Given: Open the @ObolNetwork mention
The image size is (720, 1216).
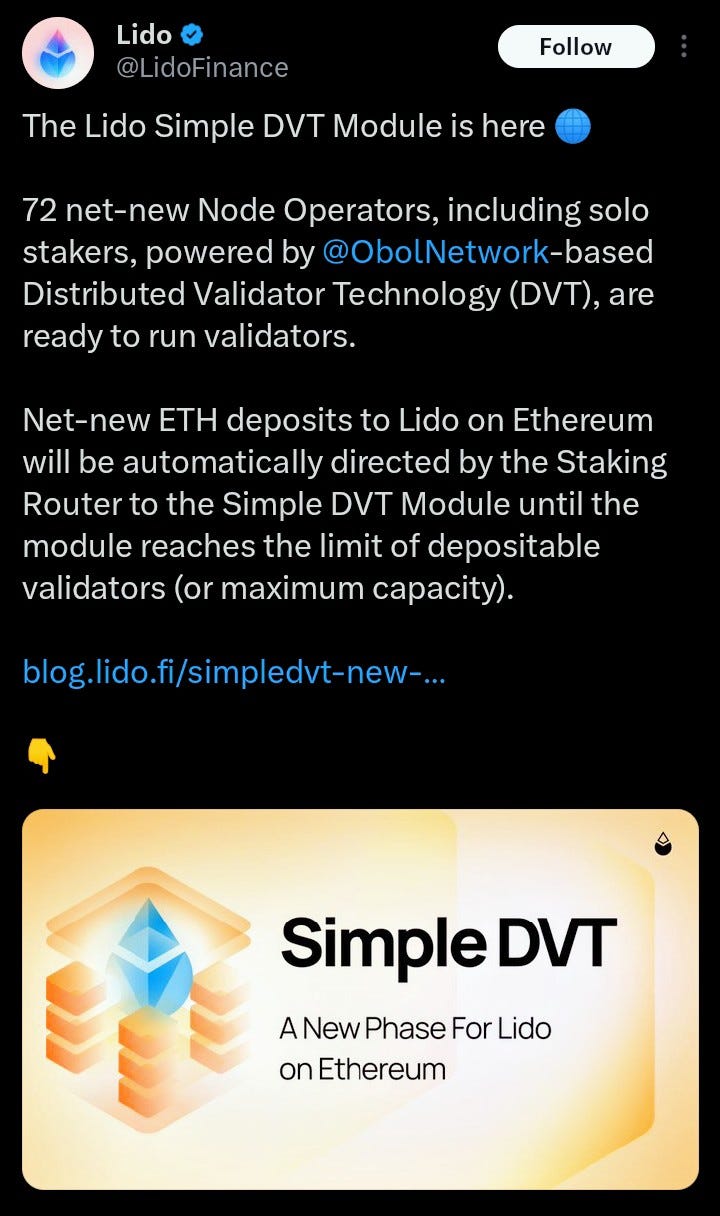Looking at the screenshot, I should (435, 252).
